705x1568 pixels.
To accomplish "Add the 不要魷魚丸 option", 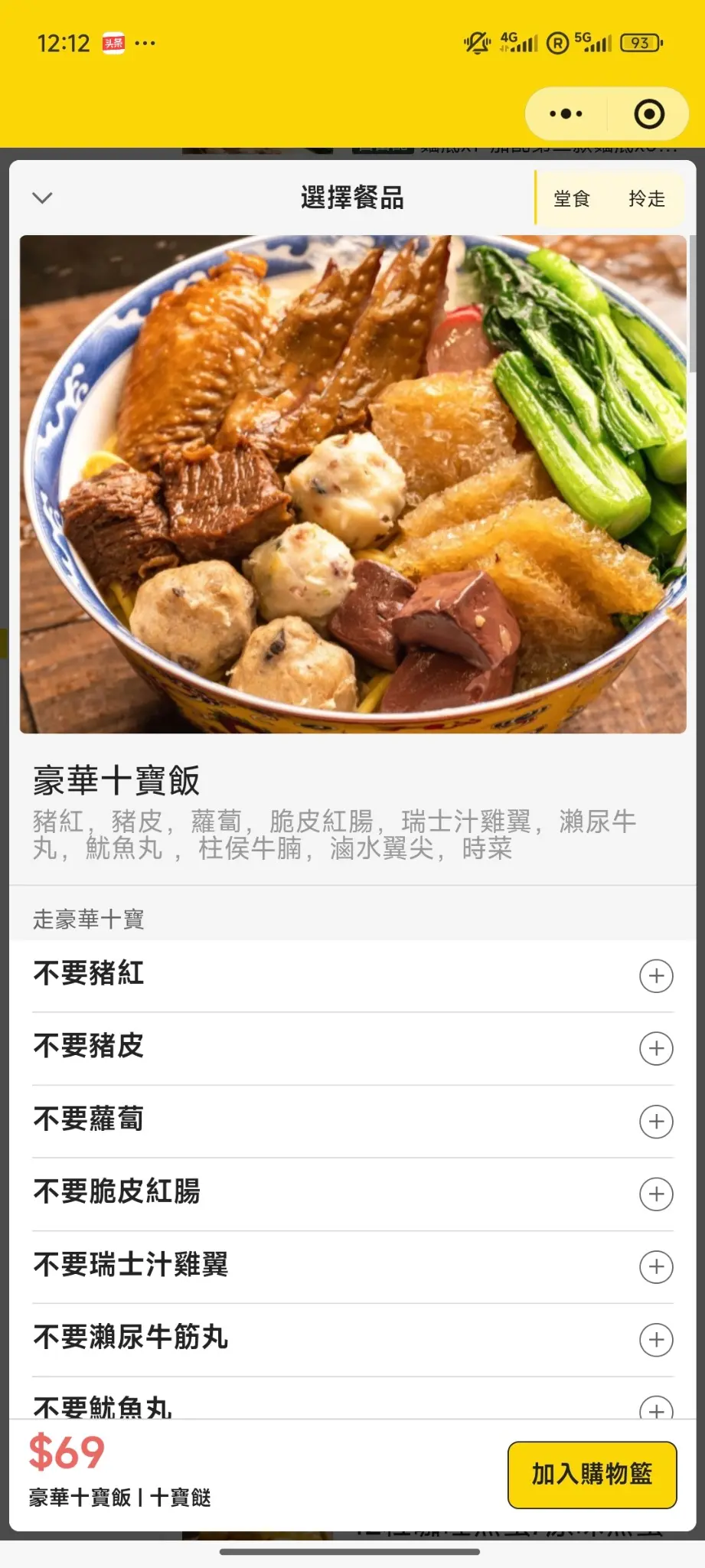I will (x=656, y=1409).
